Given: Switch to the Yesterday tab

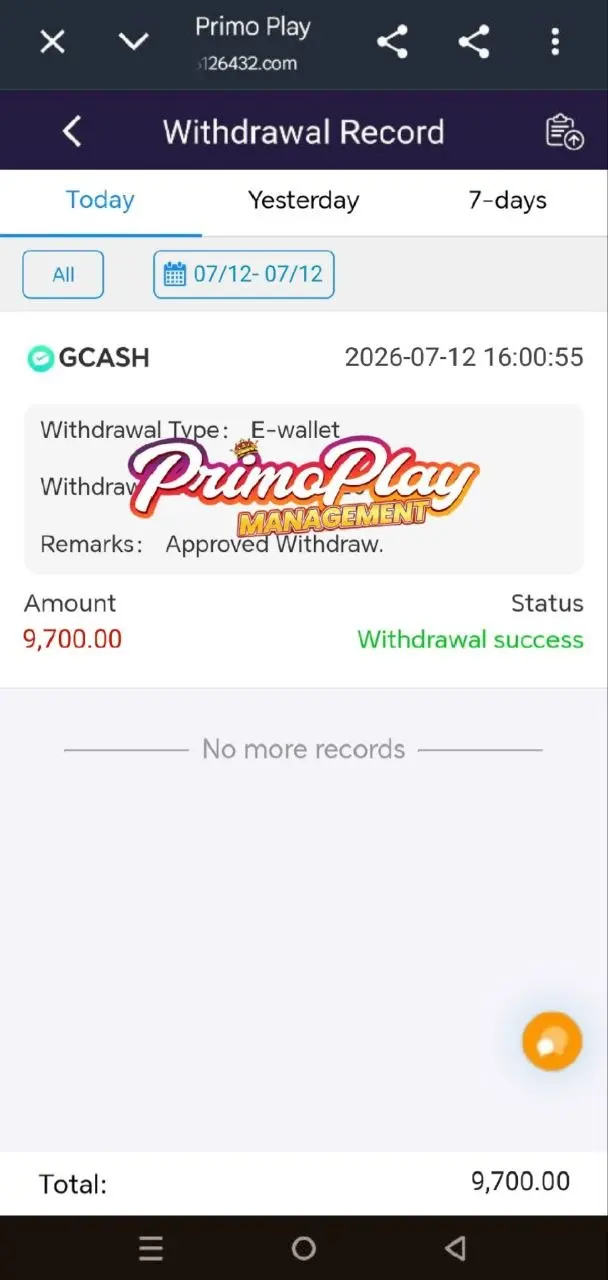Looking at the screenshot, I should (303, 200).
